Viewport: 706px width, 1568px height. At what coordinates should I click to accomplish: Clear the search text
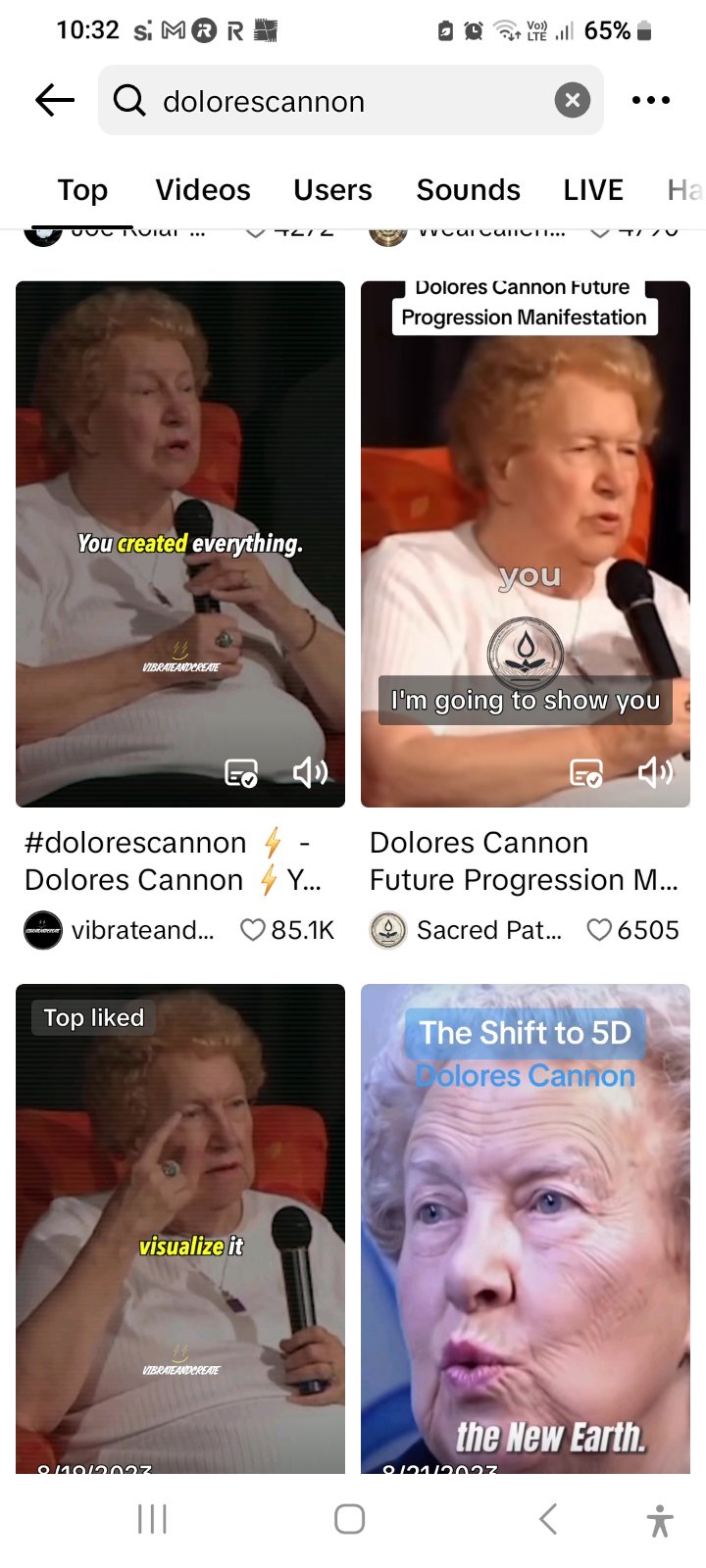573,100
